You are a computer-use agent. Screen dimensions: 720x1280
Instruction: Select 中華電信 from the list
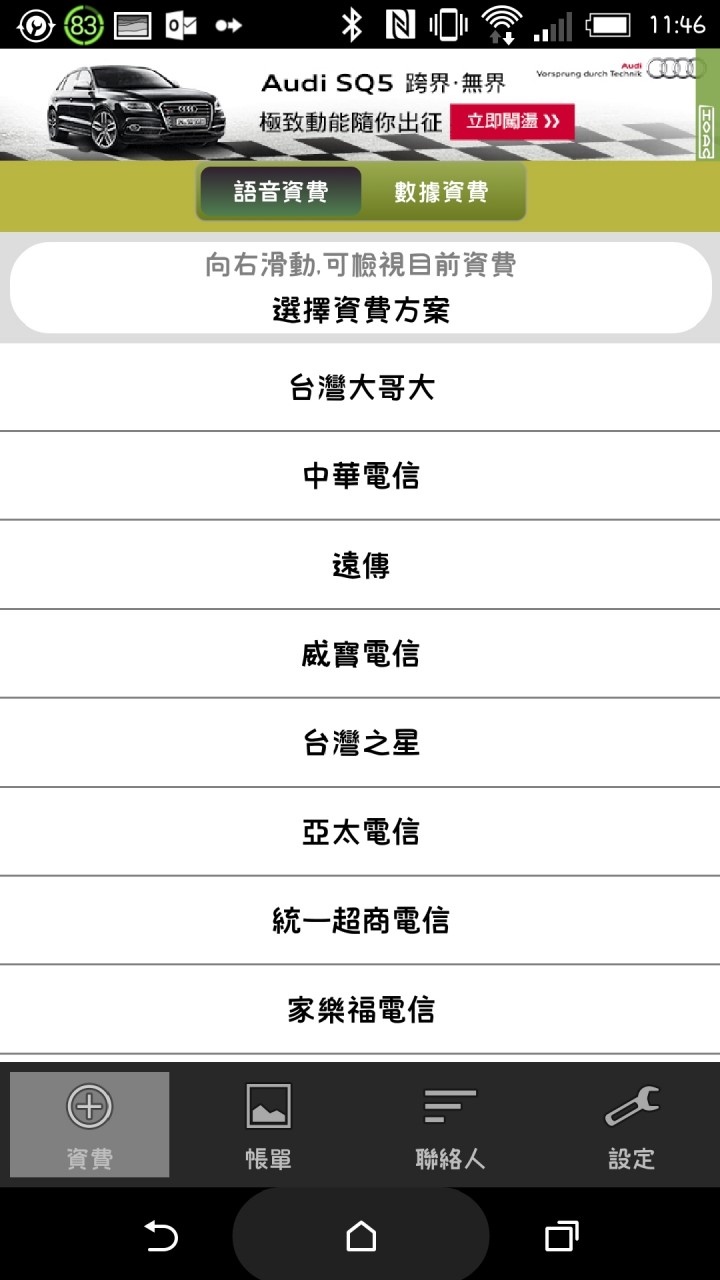[x=360, y=476]
